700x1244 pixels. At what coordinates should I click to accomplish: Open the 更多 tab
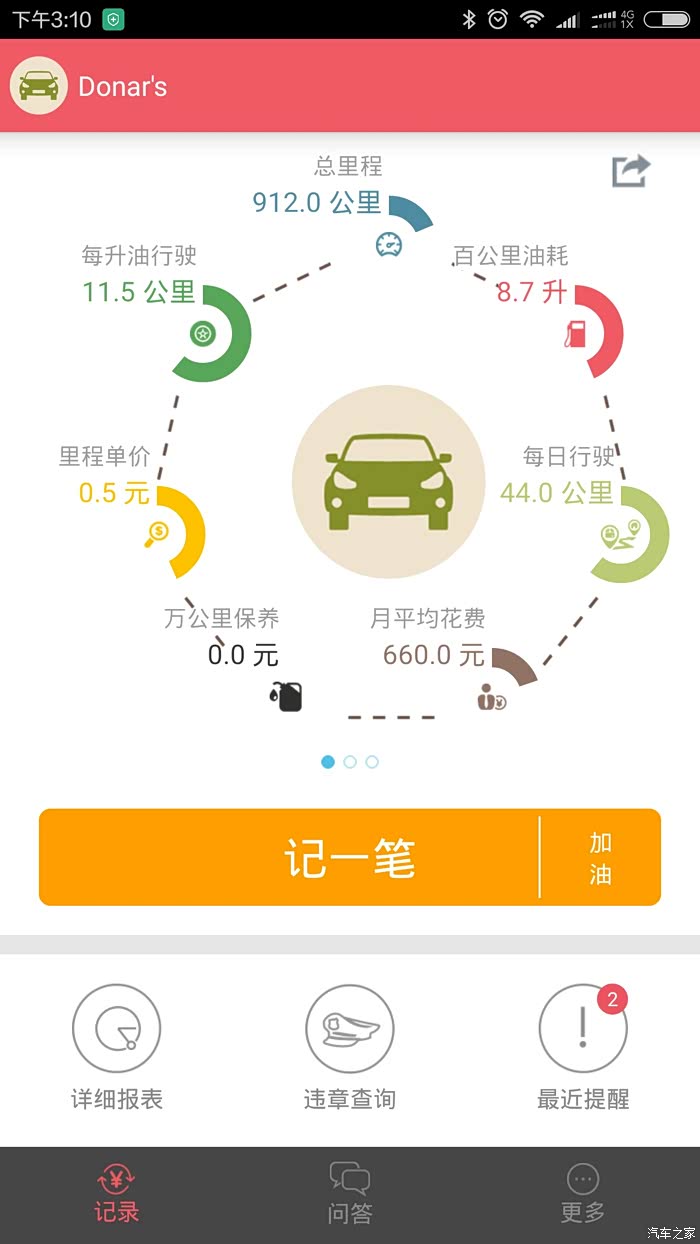583,1194
